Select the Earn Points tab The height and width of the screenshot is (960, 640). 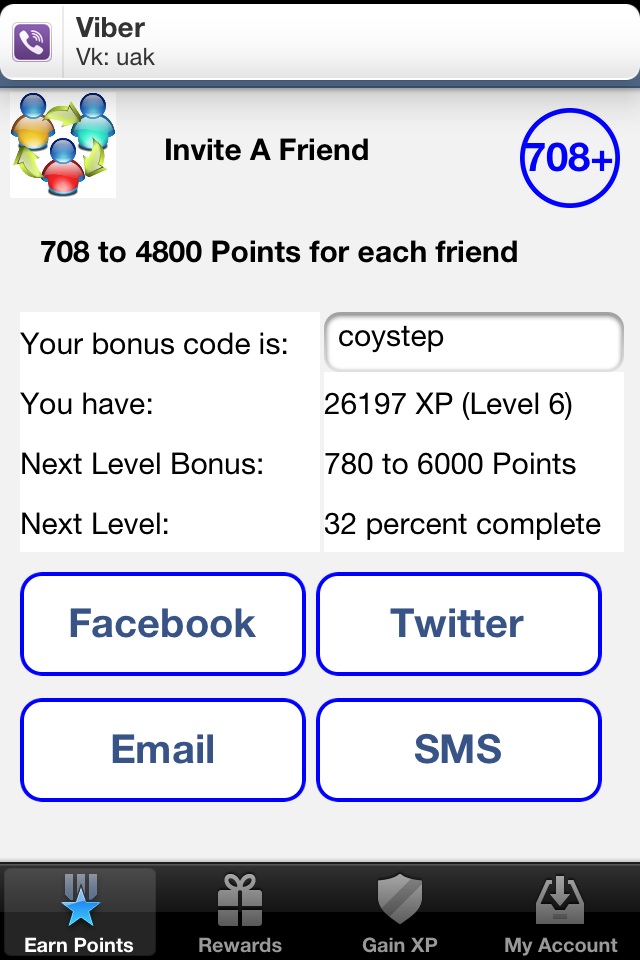coord(80,912)
